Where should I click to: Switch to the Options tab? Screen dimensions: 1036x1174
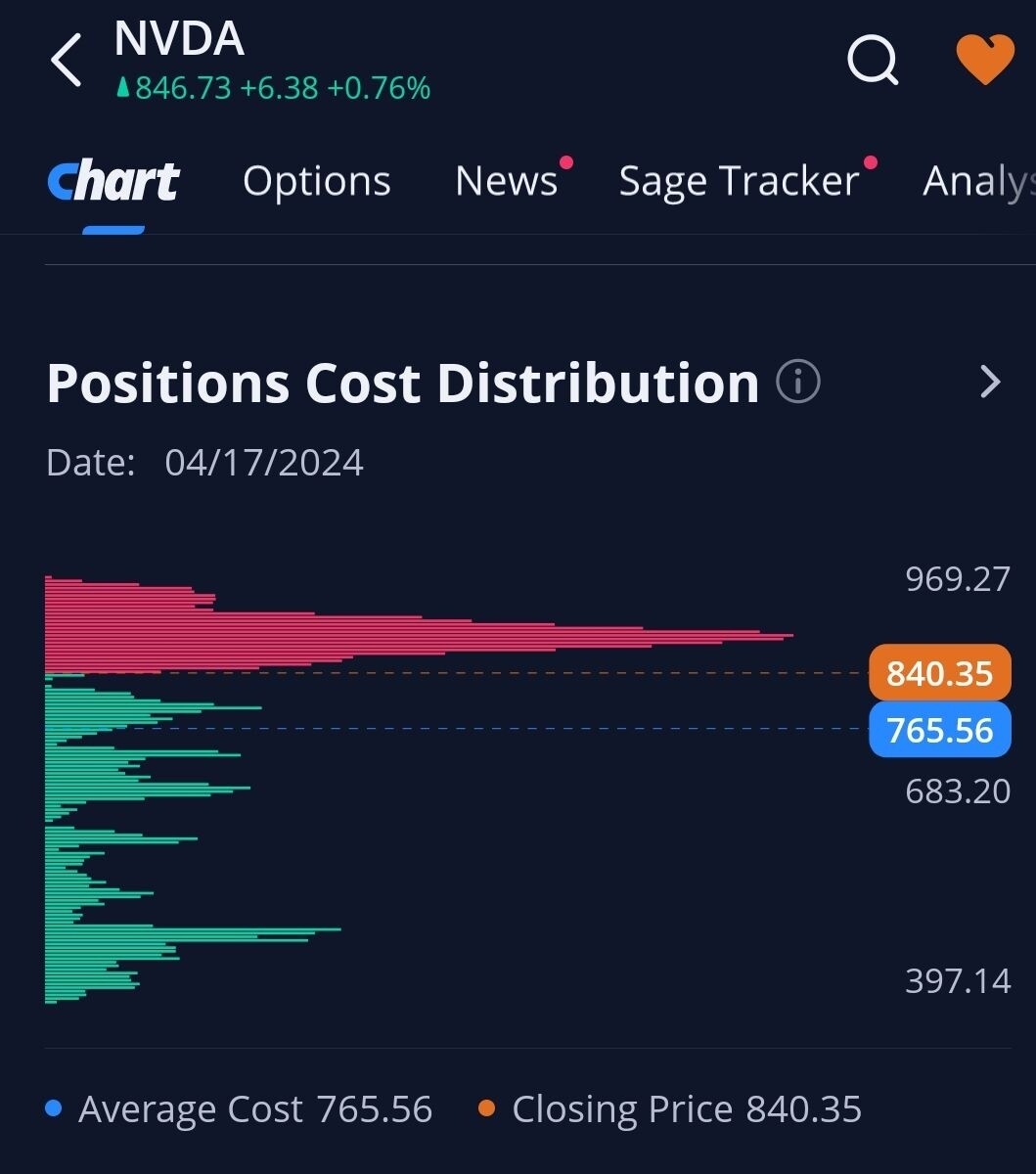coord(317,182)
